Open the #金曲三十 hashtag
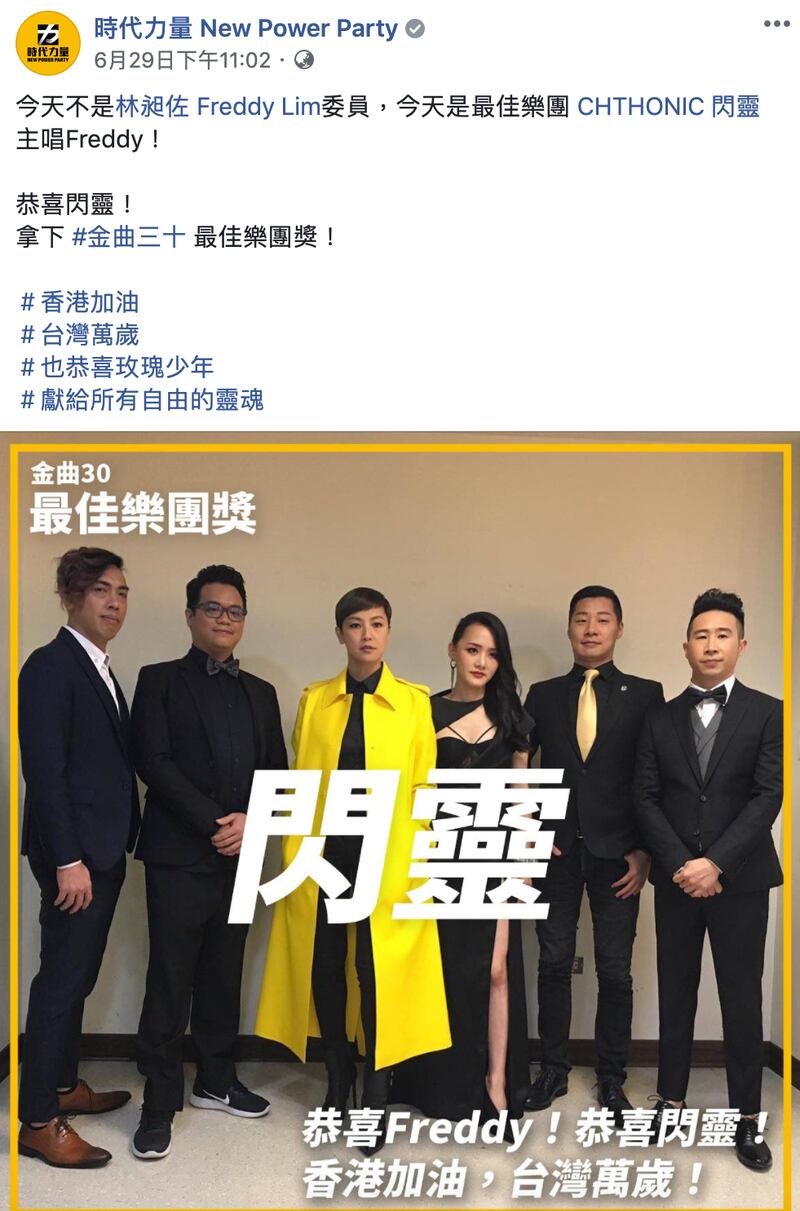Viewport: 800px width, 1211px height. coord(129,237)
